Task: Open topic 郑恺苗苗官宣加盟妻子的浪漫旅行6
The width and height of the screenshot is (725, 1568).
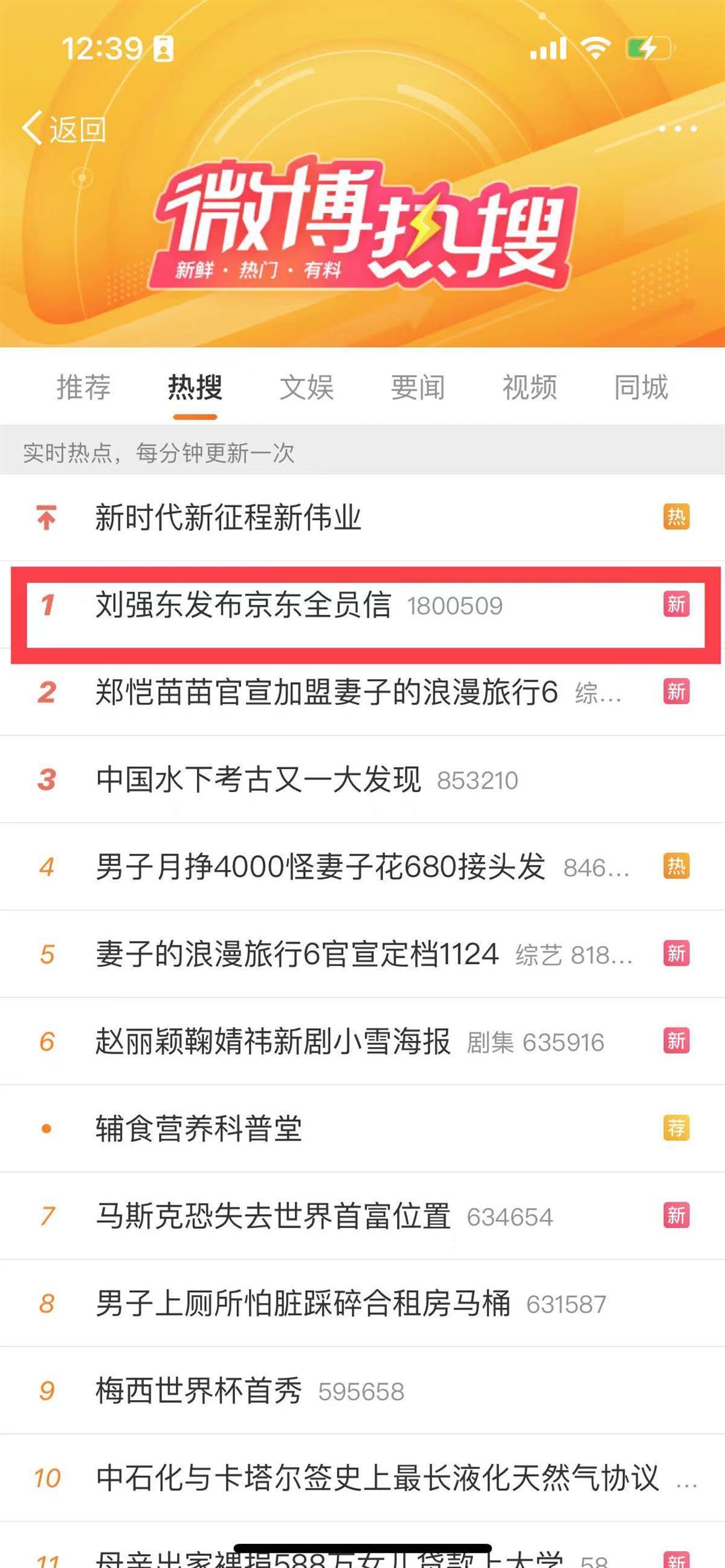Action: (327, 693)
